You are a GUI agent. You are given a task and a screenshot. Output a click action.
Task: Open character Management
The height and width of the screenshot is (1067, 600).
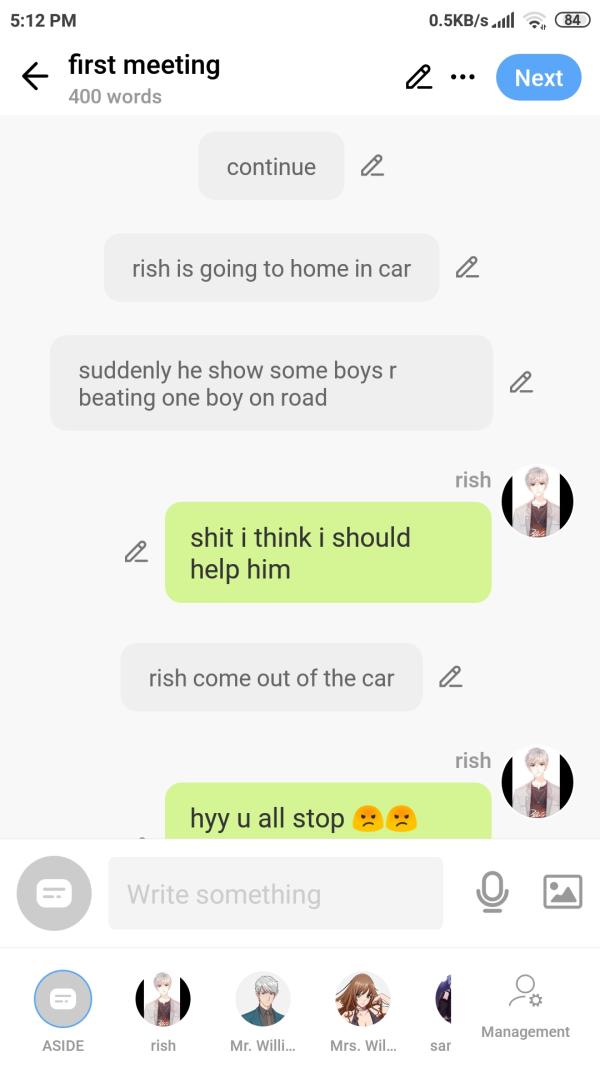pyautogui.click(x=525, y=1005)
